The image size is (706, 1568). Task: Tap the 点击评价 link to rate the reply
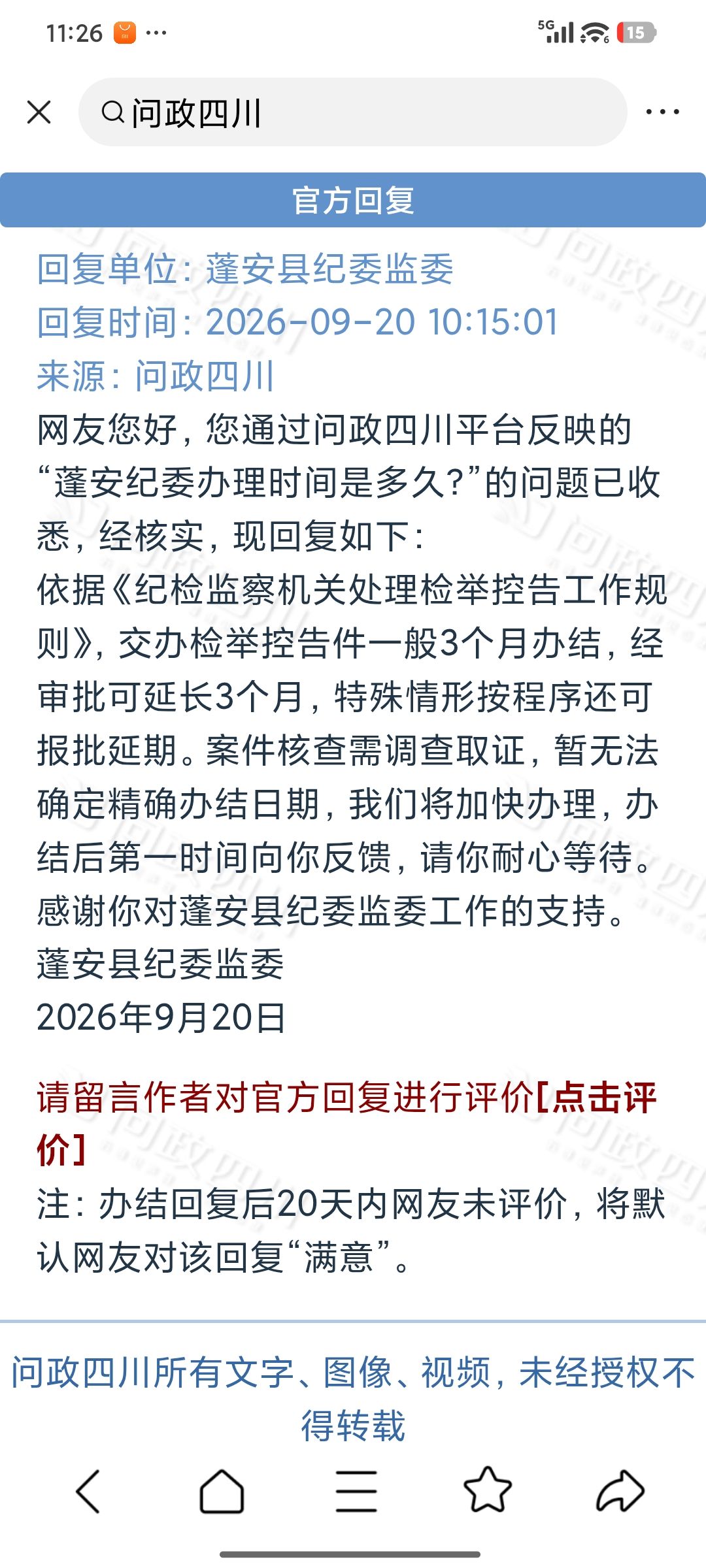(x=597, y=1098)
